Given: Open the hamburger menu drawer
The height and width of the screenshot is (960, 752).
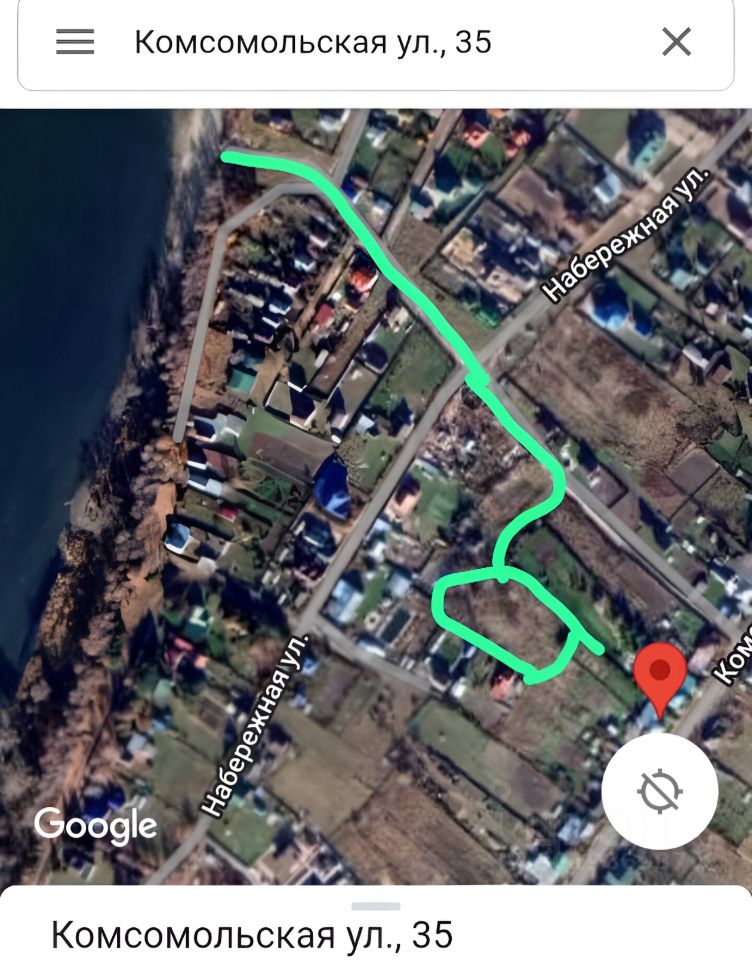Looking at the screenshot, I should [x=75, y=42].
